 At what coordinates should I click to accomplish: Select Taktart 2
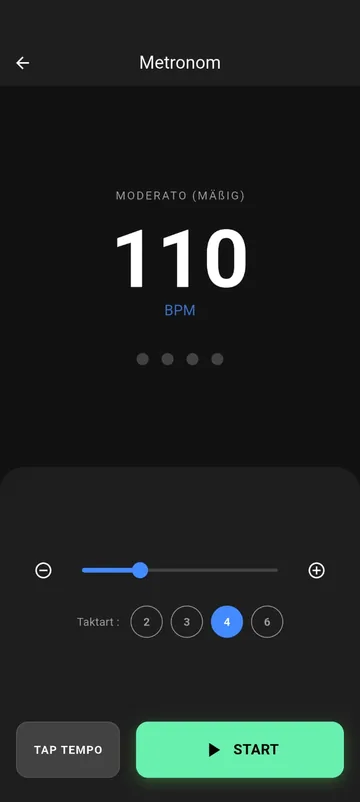(x=147, y=622)
